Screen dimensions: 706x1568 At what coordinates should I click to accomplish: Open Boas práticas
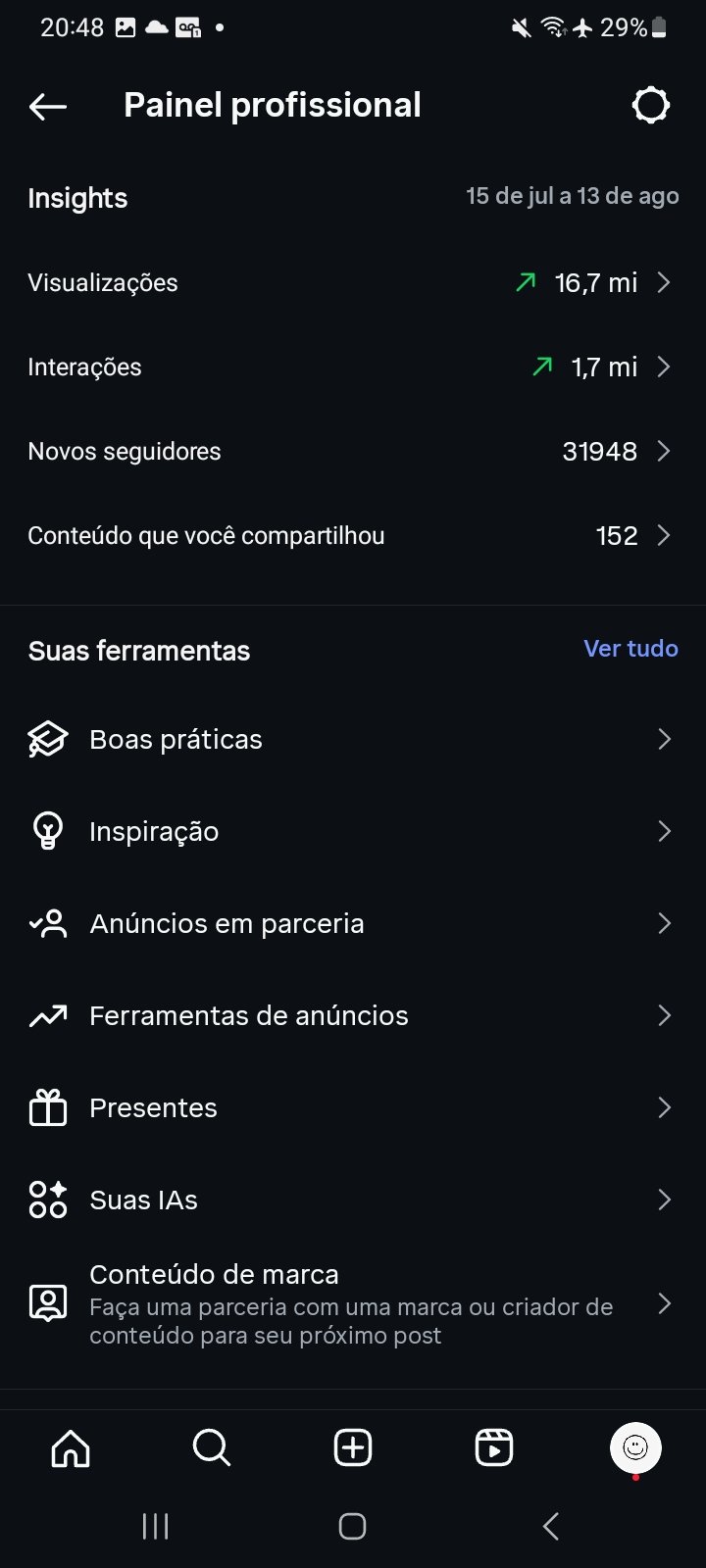pyautogui.click(x=353, y=739)
